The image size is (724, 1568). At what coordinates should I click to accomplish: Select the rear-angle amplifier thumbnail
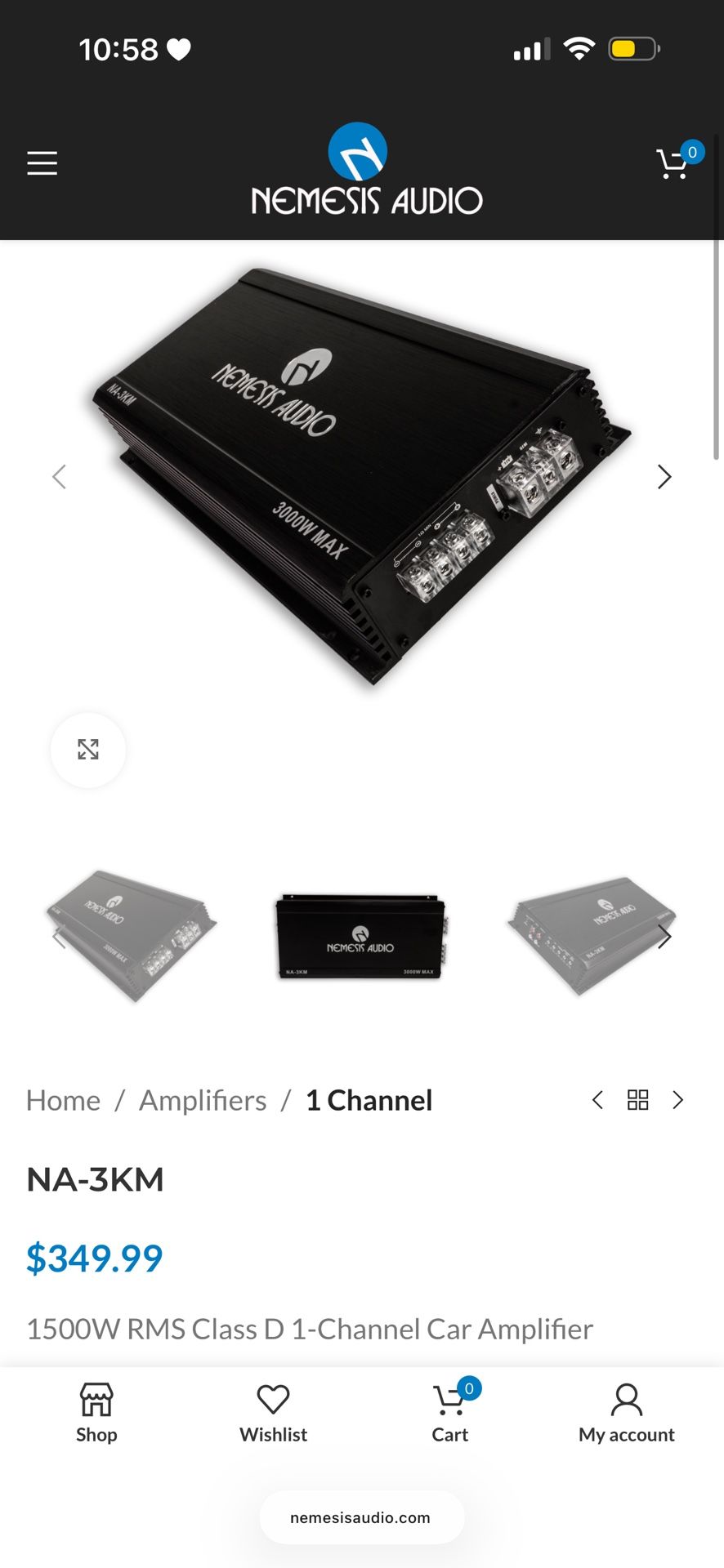[x=592, y=936]
